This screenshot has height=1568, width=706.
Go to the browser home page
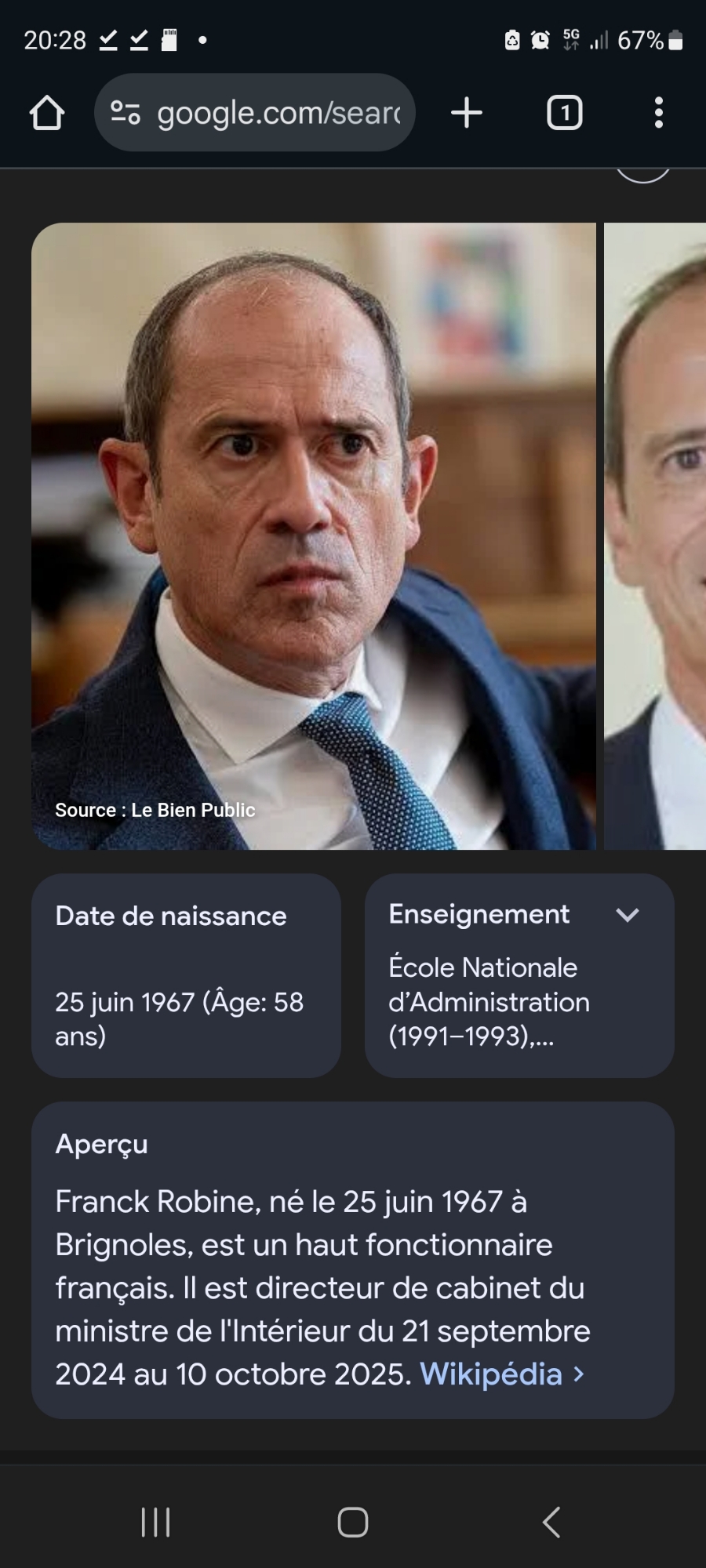[x=47, y=113]
